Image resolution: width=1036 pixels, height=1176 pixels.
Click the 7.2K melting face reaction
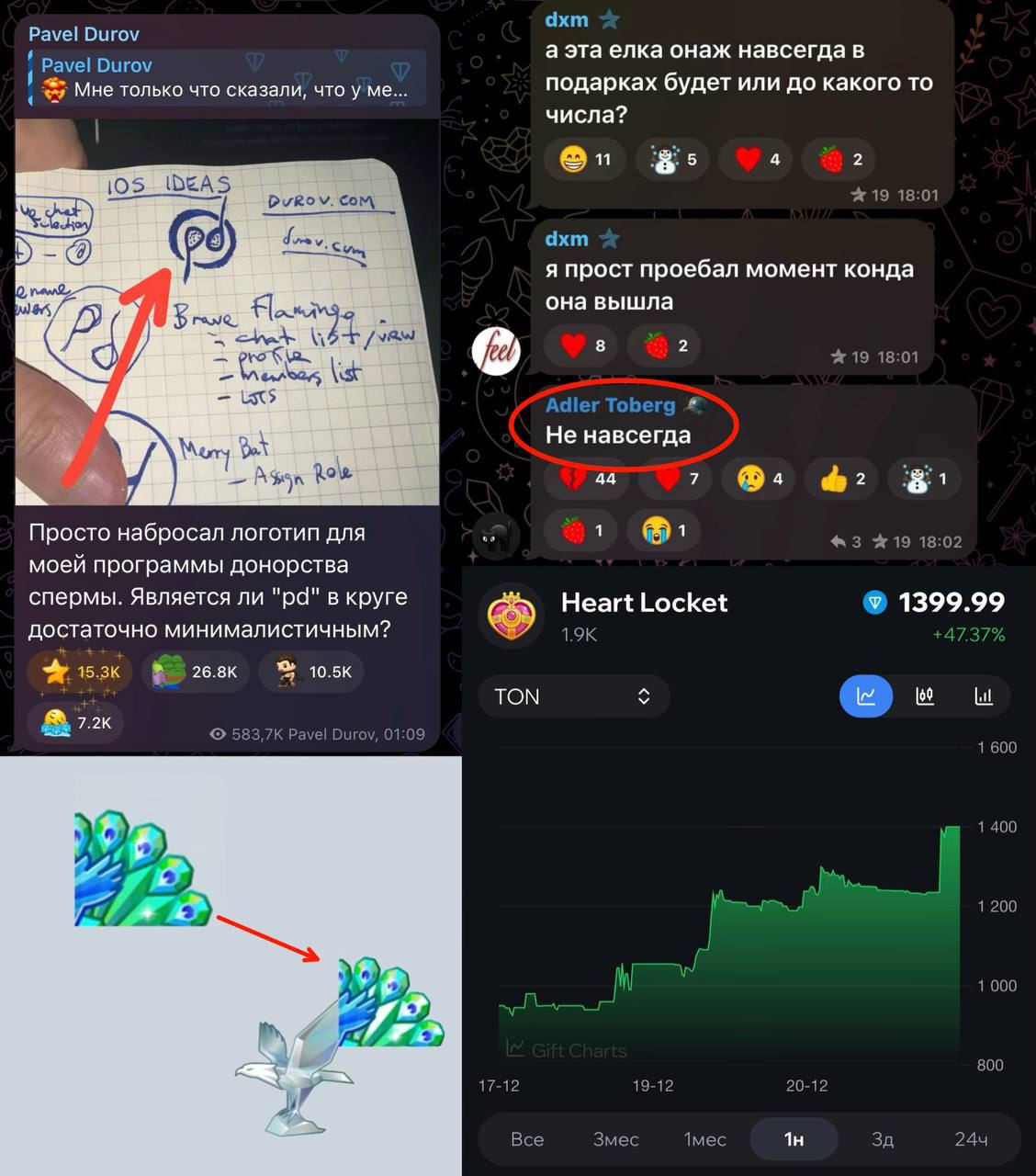click(75, 723)
